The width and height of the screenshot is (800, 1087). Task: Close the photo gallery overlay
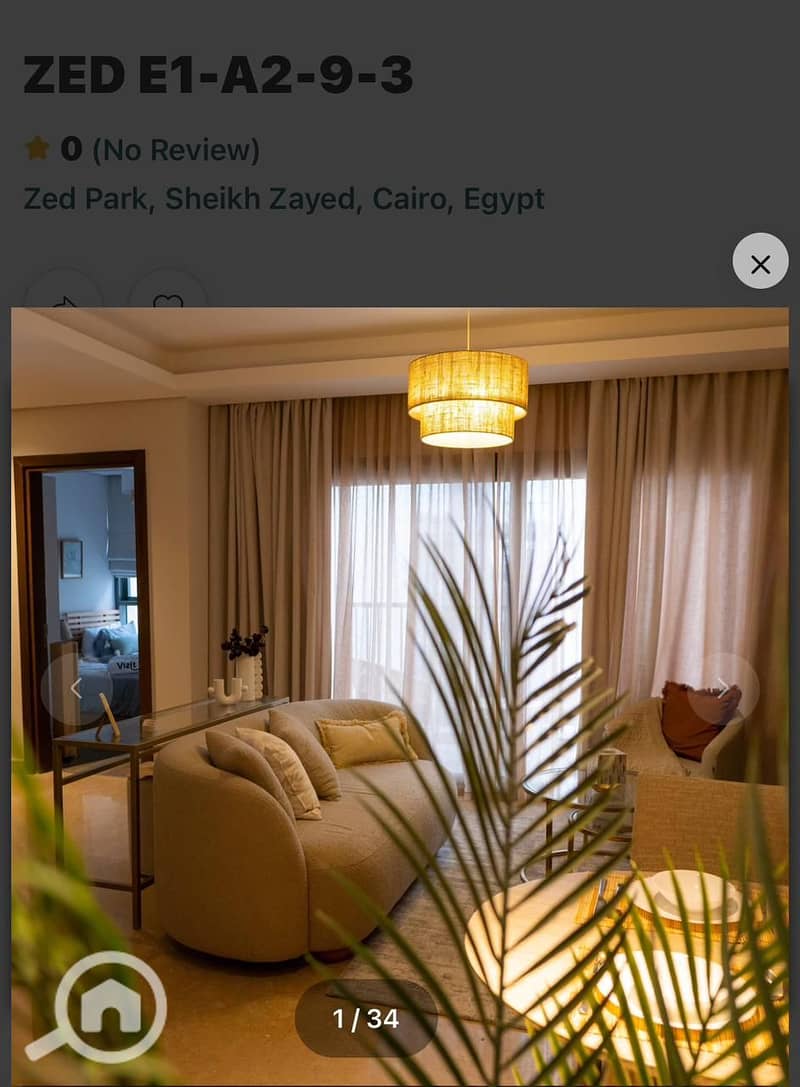click(x=760, y=262)
